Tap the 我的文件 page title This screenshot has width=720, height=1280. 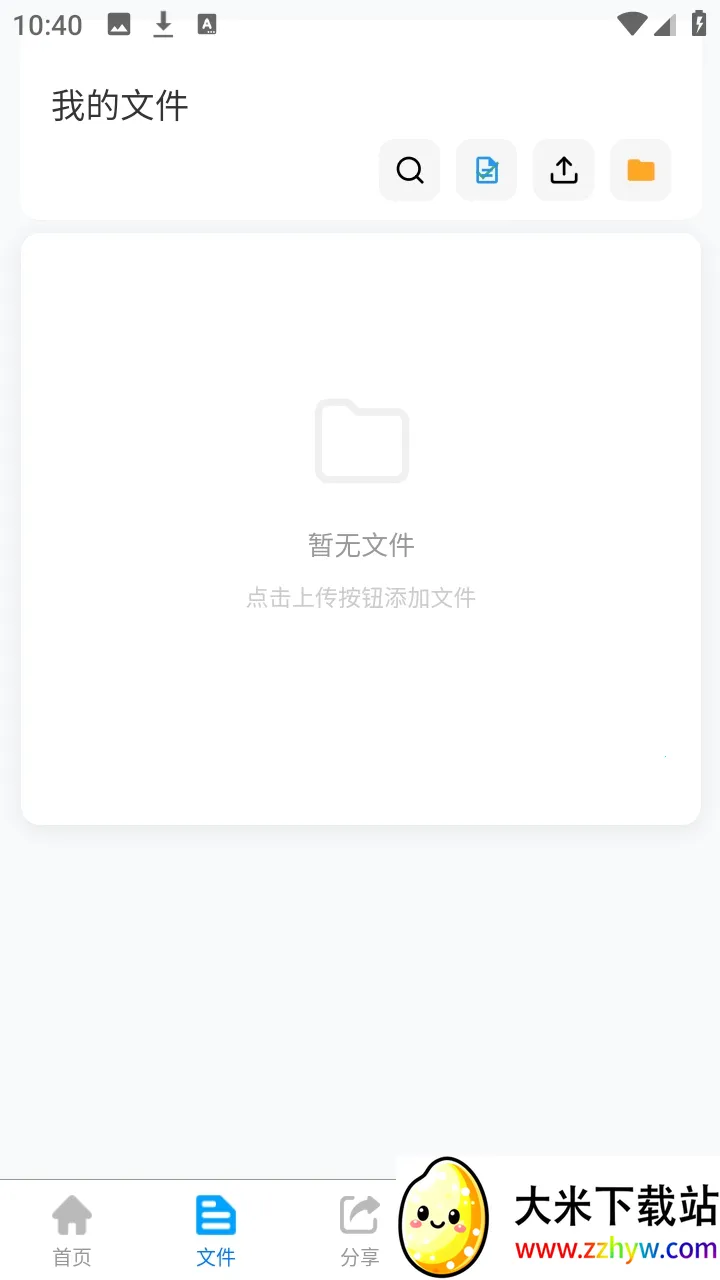119,105
